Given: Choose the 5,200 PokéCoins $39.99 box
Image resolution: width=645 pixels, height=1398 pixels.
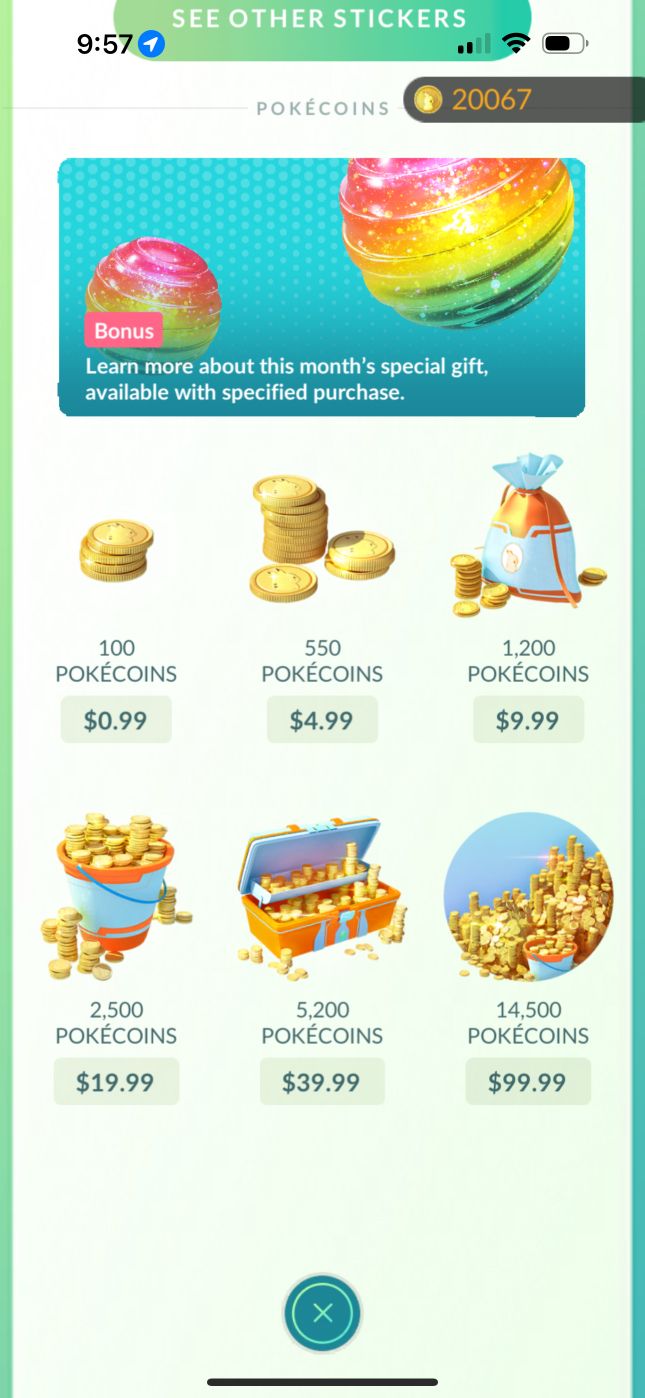Looking at the screenshot, I should pyautogui.click(x=322, y=1081).
